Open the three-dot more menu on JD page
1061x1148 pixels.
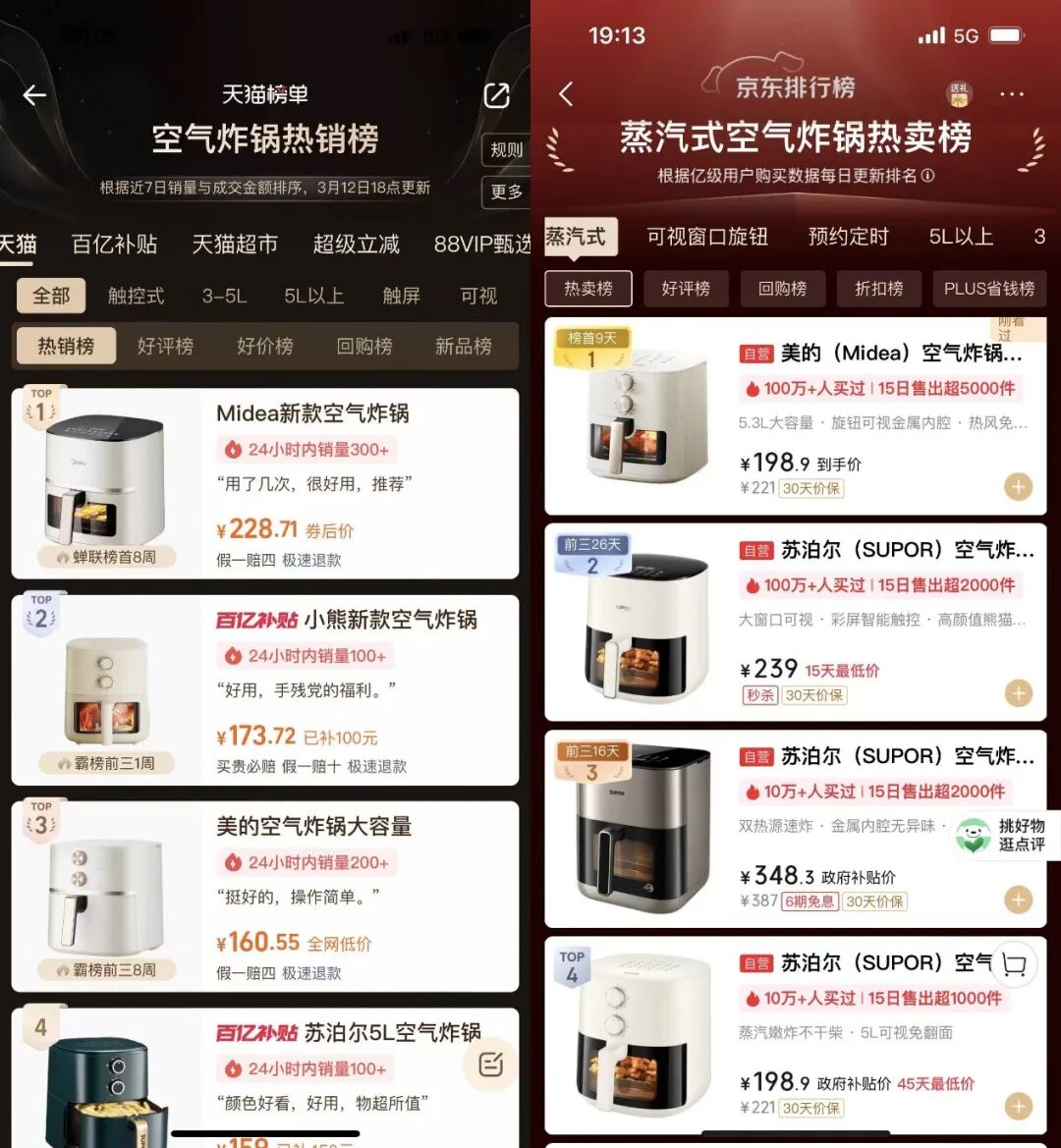1012,95
